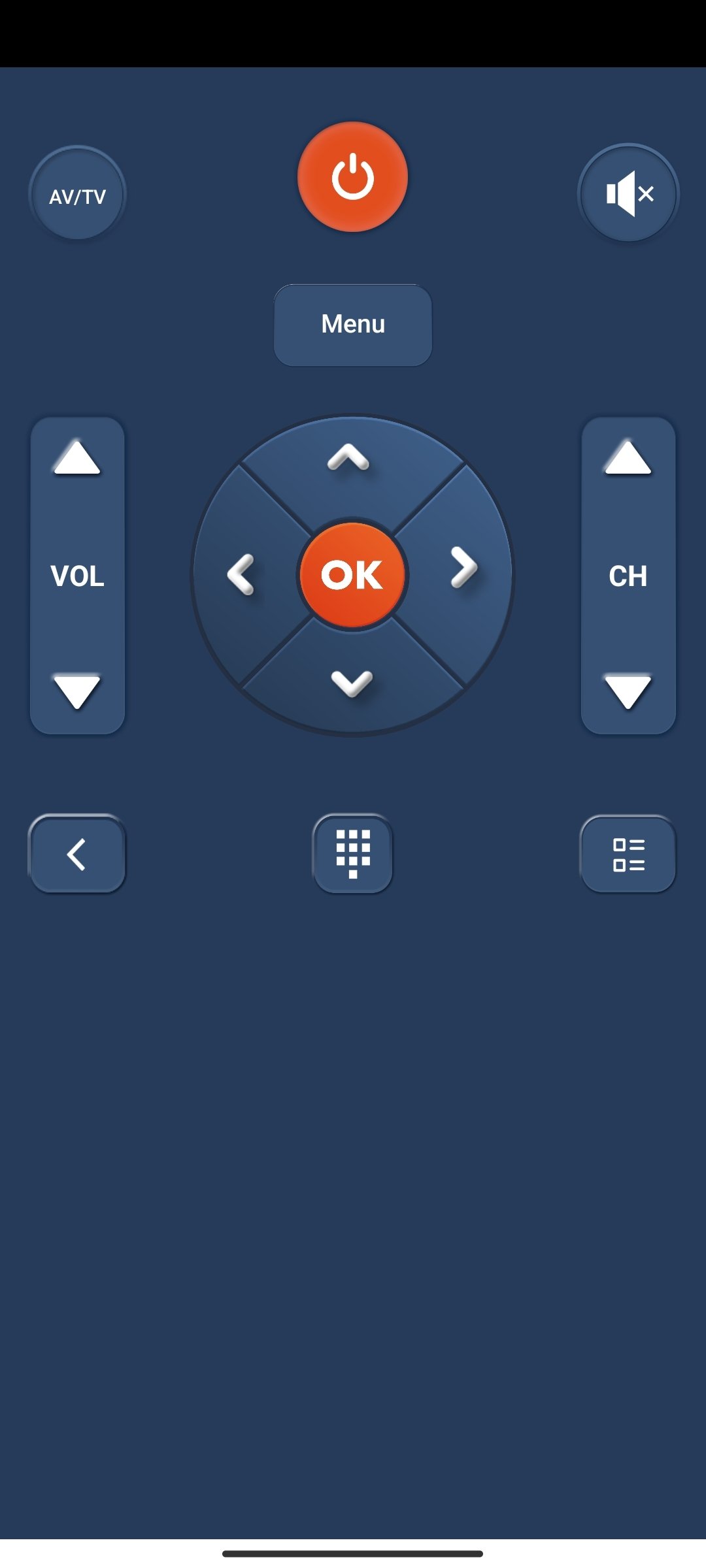The image size is (706, 1568).
Task: Navigate right on the directional pad
Action: [463, 567]
